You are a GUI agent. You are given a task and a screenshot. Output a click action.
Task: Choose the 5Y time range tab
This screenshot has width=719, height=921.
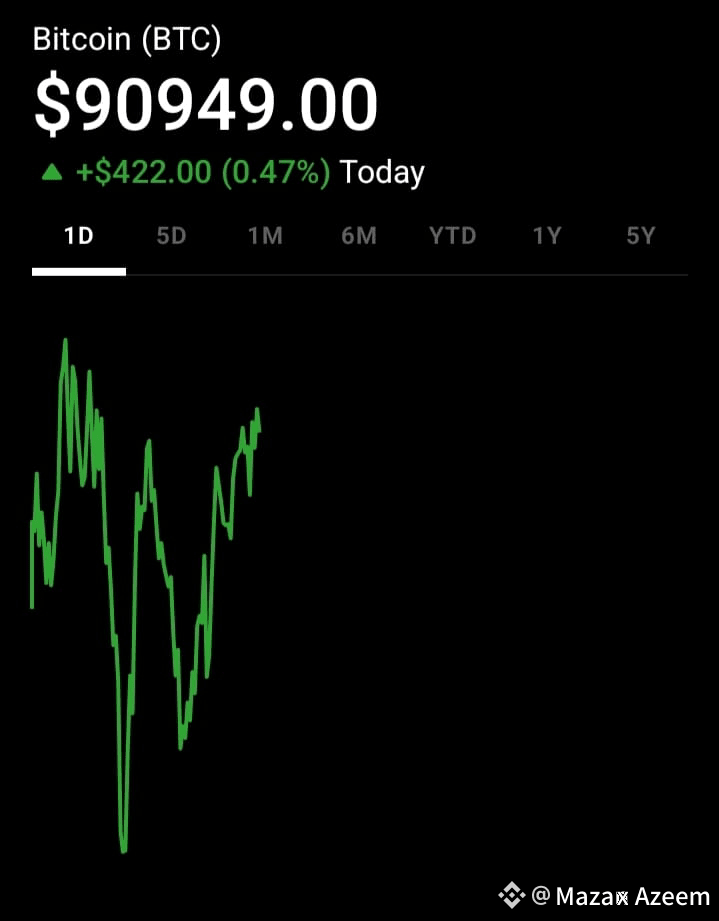pyautogui.click(x=640, y=237)
